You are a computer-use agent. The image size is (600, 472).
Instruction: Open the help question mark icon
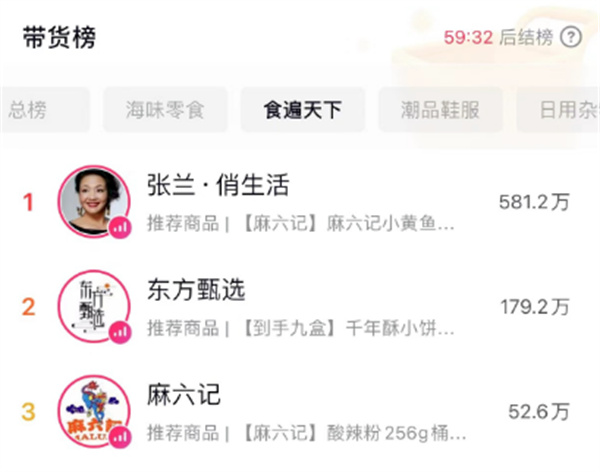(x=570, y=38)
